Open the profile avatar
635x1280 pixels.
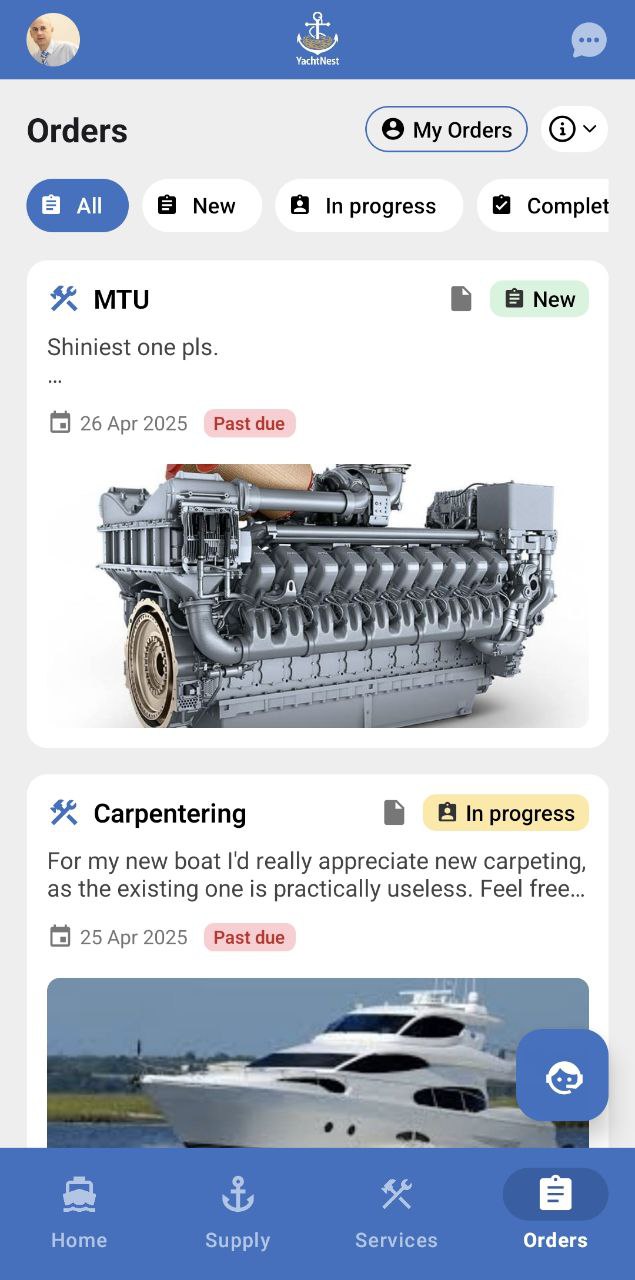click(53, 40)
